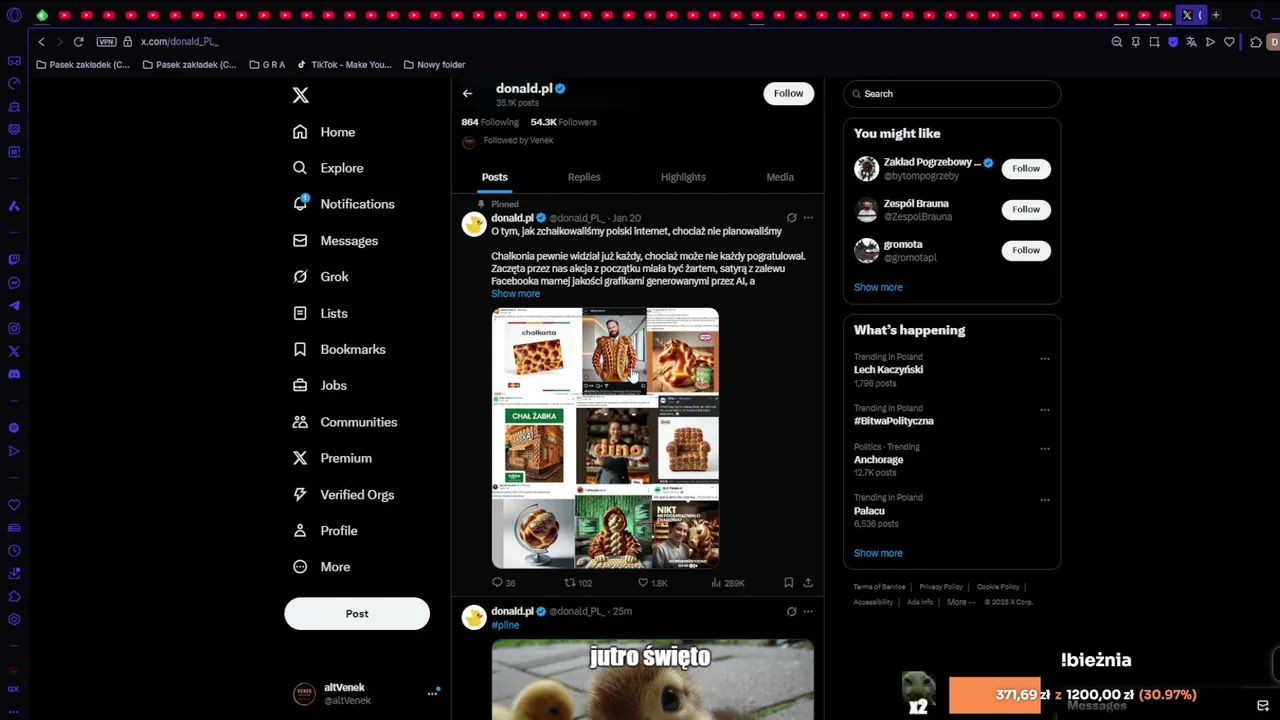The width and height of the screenshot is (1280, 720).
Task: Bookmark the pinned chałka post
Action: (x=788, y=583)
